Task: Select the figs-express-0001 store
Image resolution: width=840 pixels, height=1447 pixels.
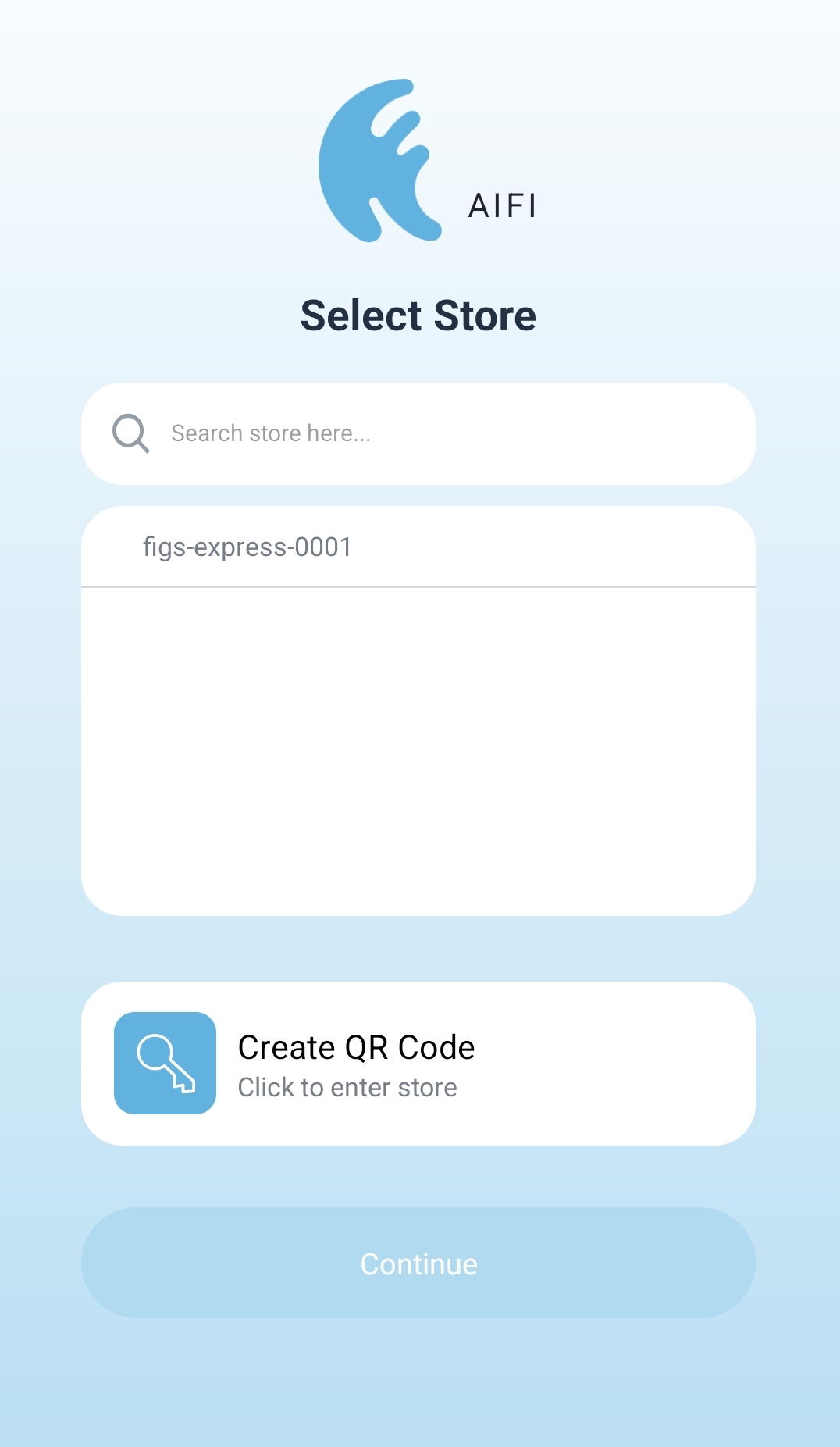Action: click(247, 547)
